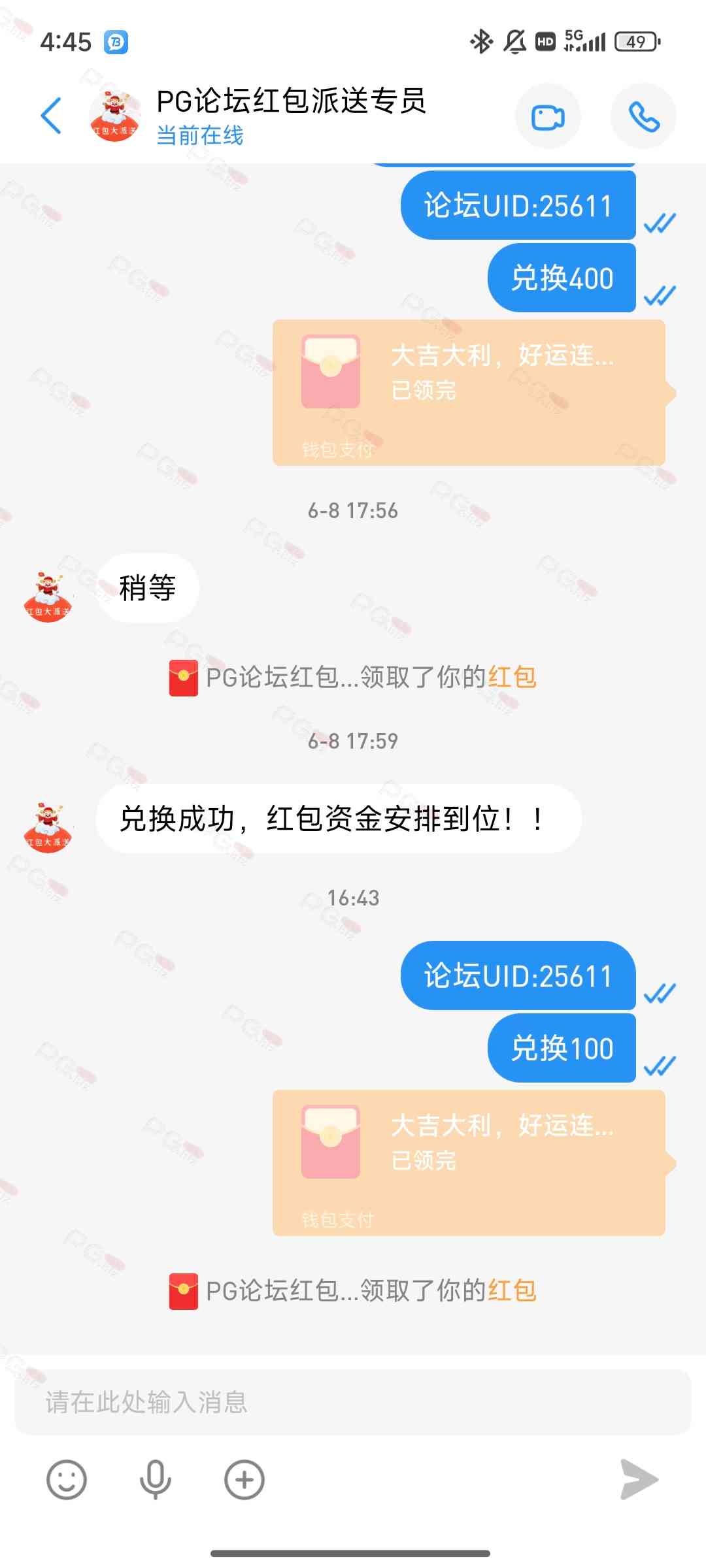The width and height of the screenshot is (706, 1568).
Task: Open sender avatar beside 稍等
Action: pos(48,596)
